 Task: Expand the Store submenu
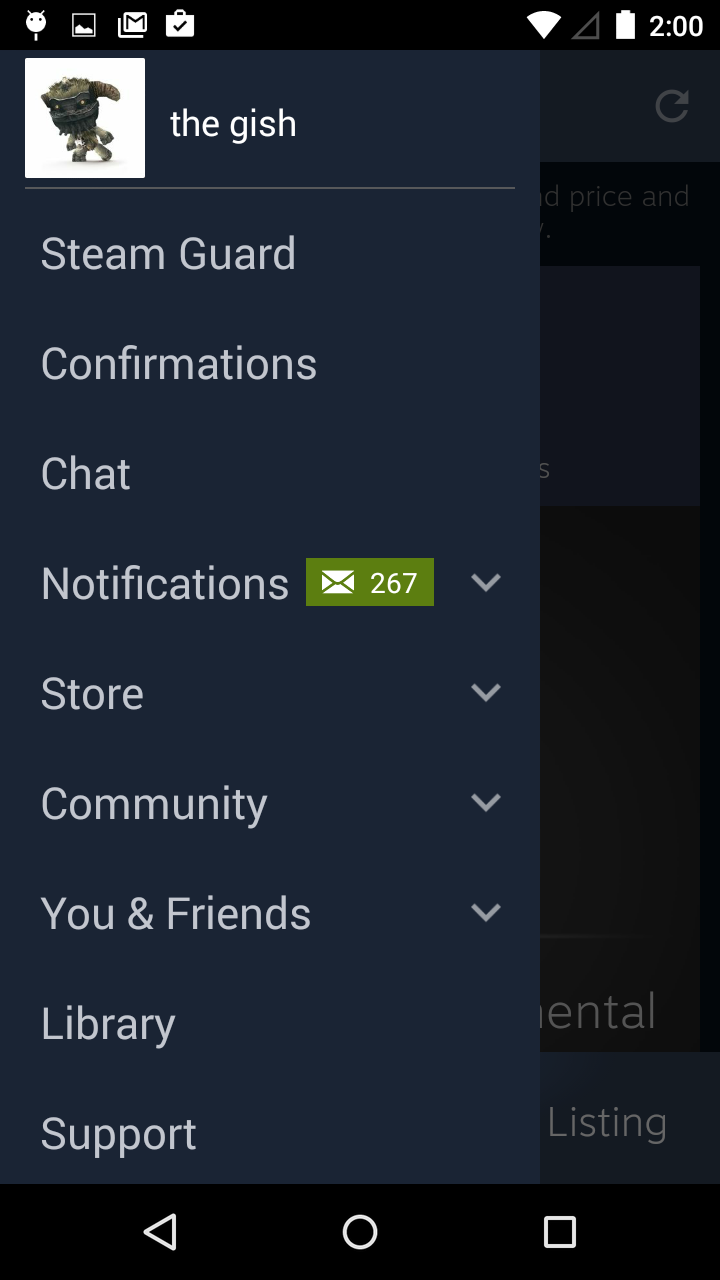(486, 692)
